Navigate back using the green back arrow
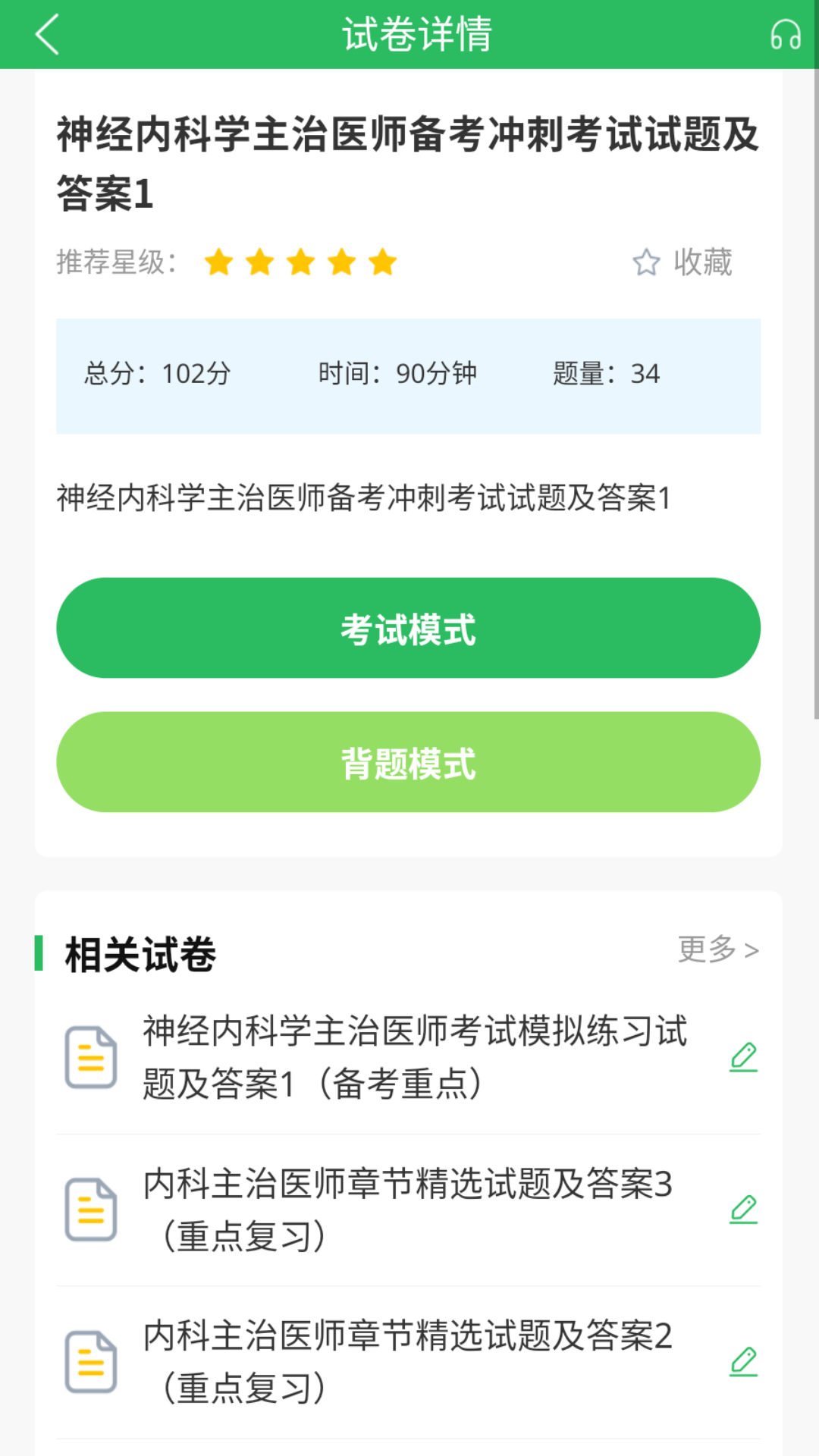The image size is (819, 1456). pos(47,33)
